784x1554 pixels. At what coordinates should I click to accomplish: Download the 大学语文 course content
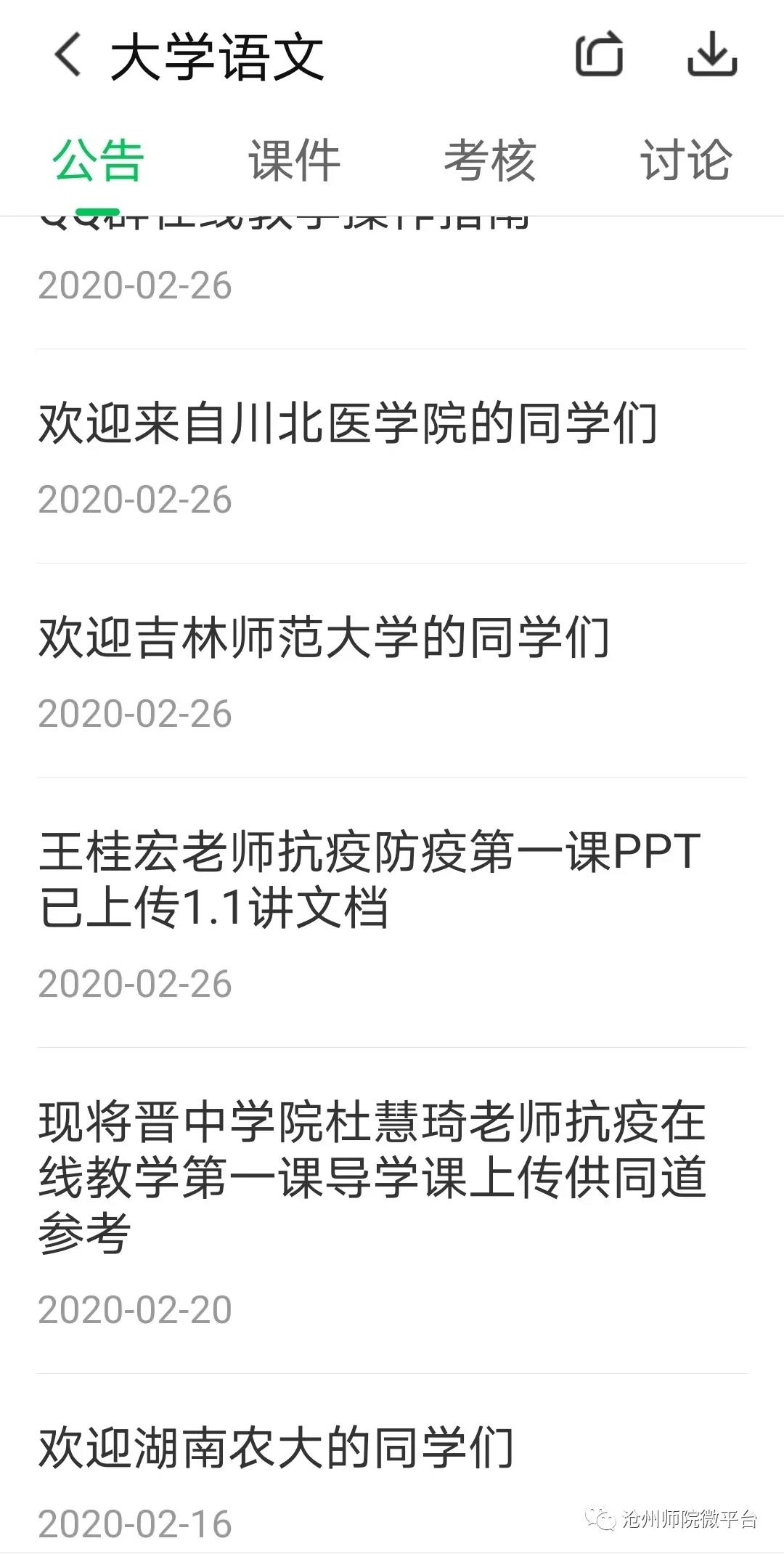coord(712,54)
